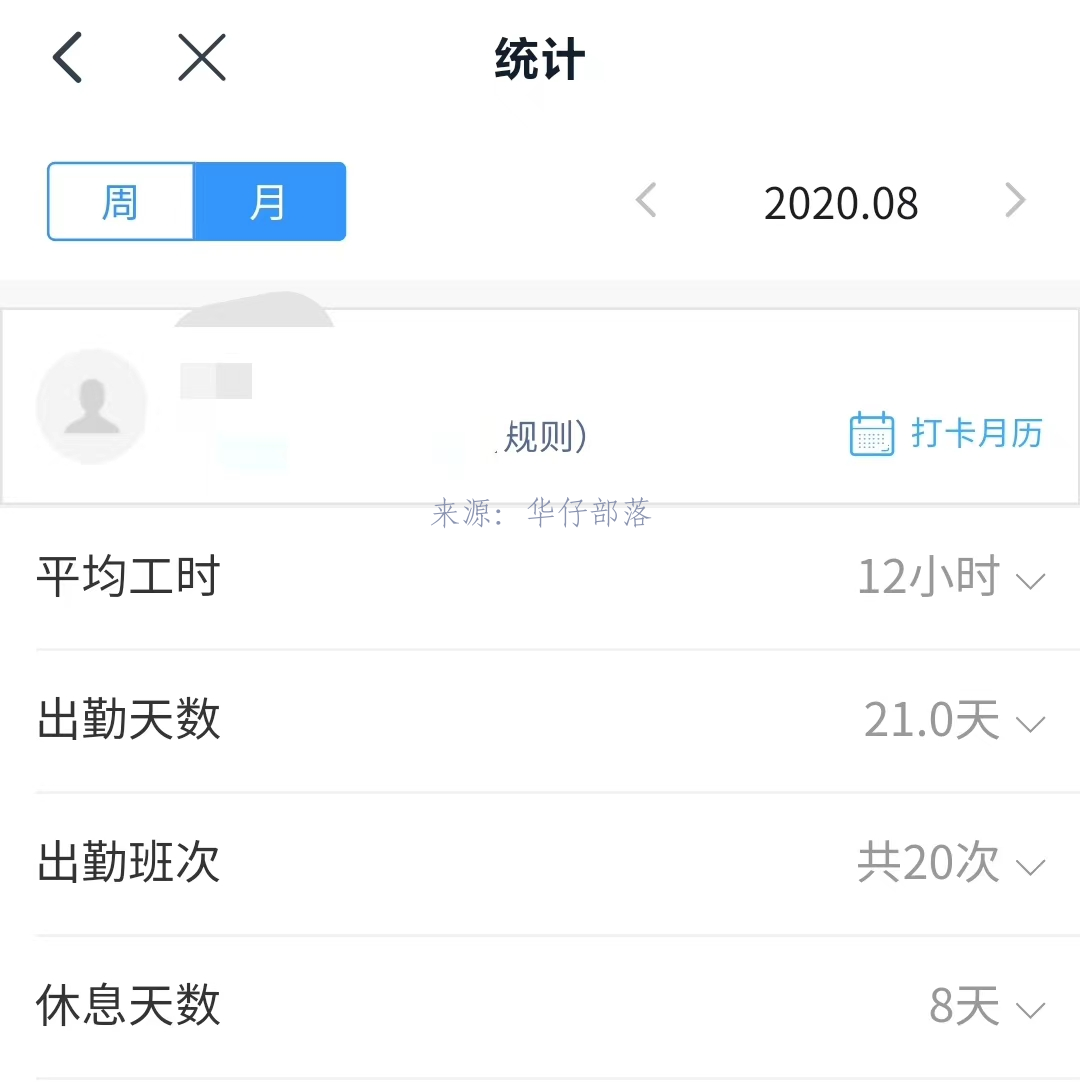1080x1082 pixels.
Task: Open 打卡月历 punch calendar
Action: click(x=946, y=434)
